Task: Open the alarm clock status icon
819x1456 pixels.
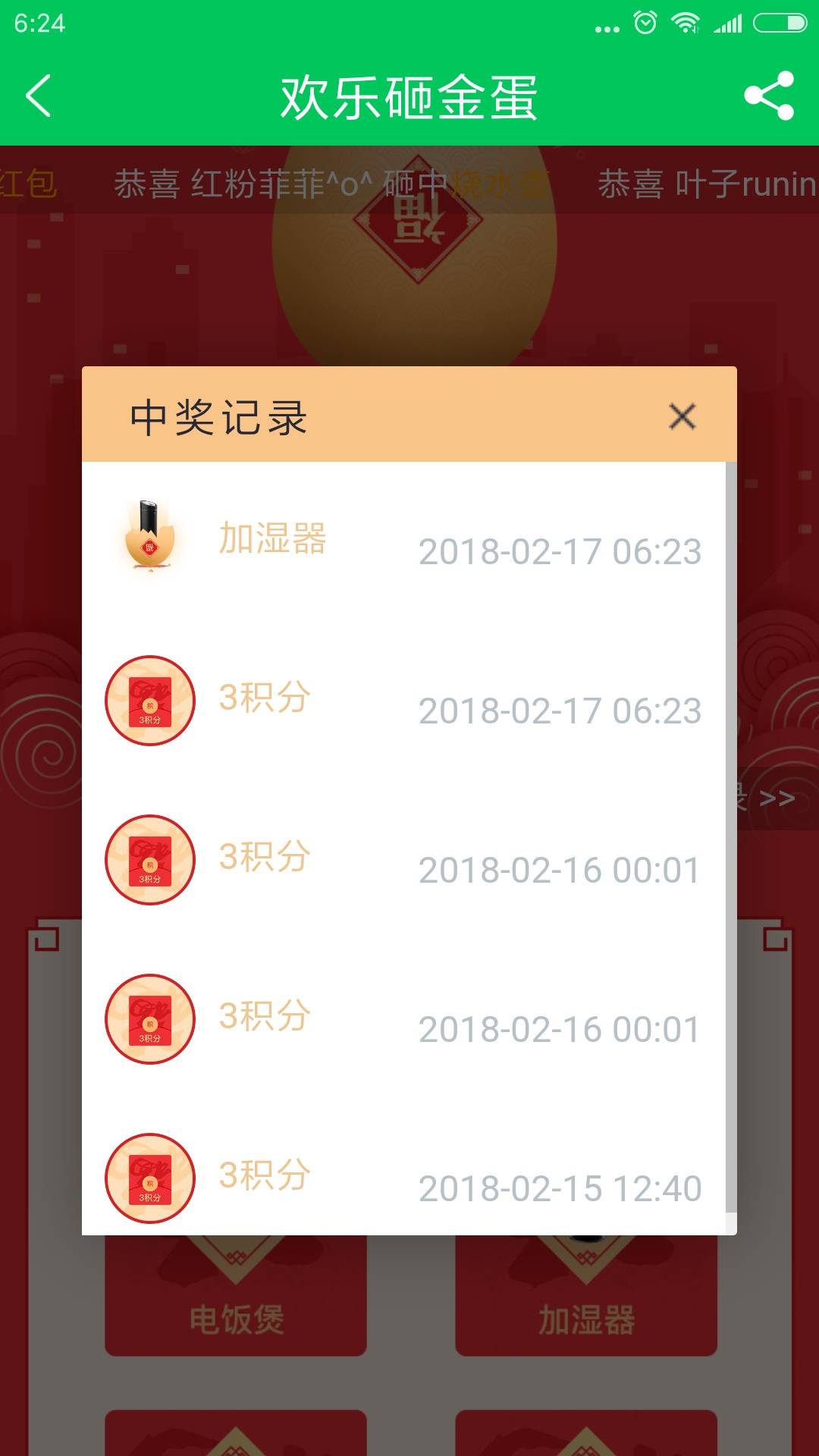Action: tap(644, 23)
